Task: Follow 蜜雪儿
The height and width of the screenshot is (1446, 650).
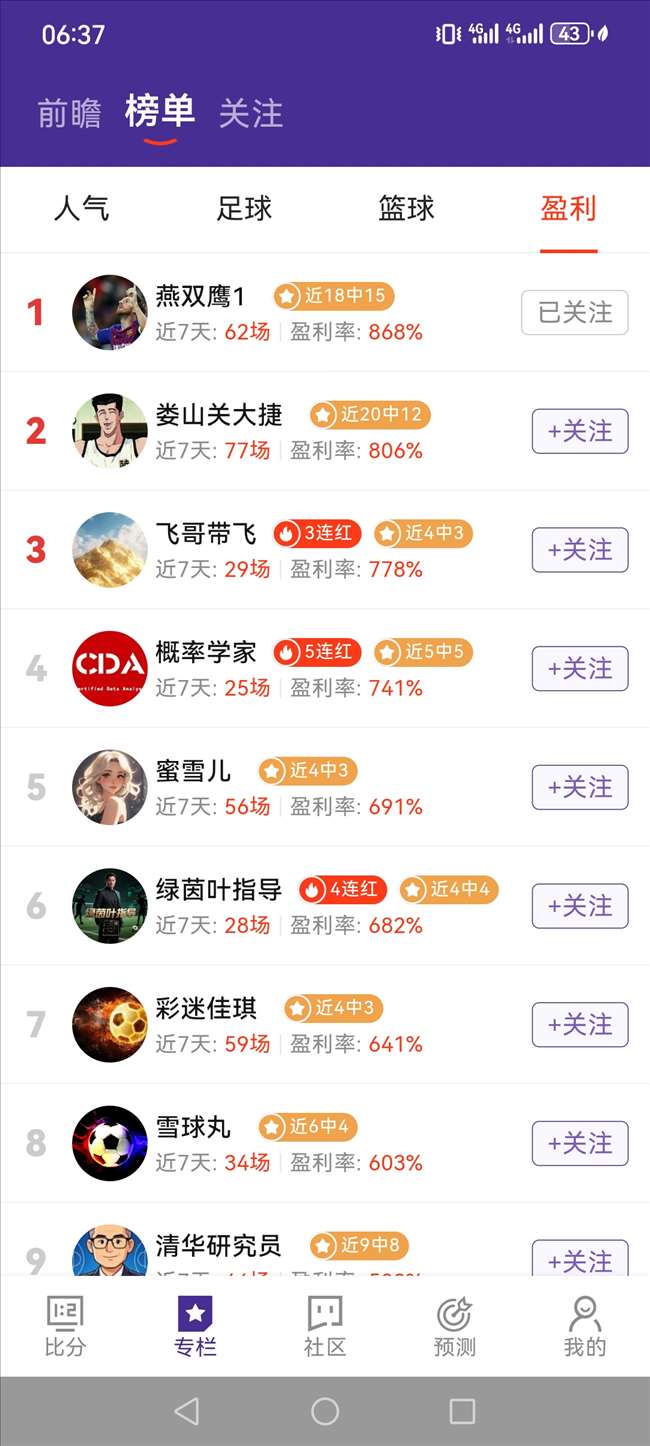Action: 580,788
